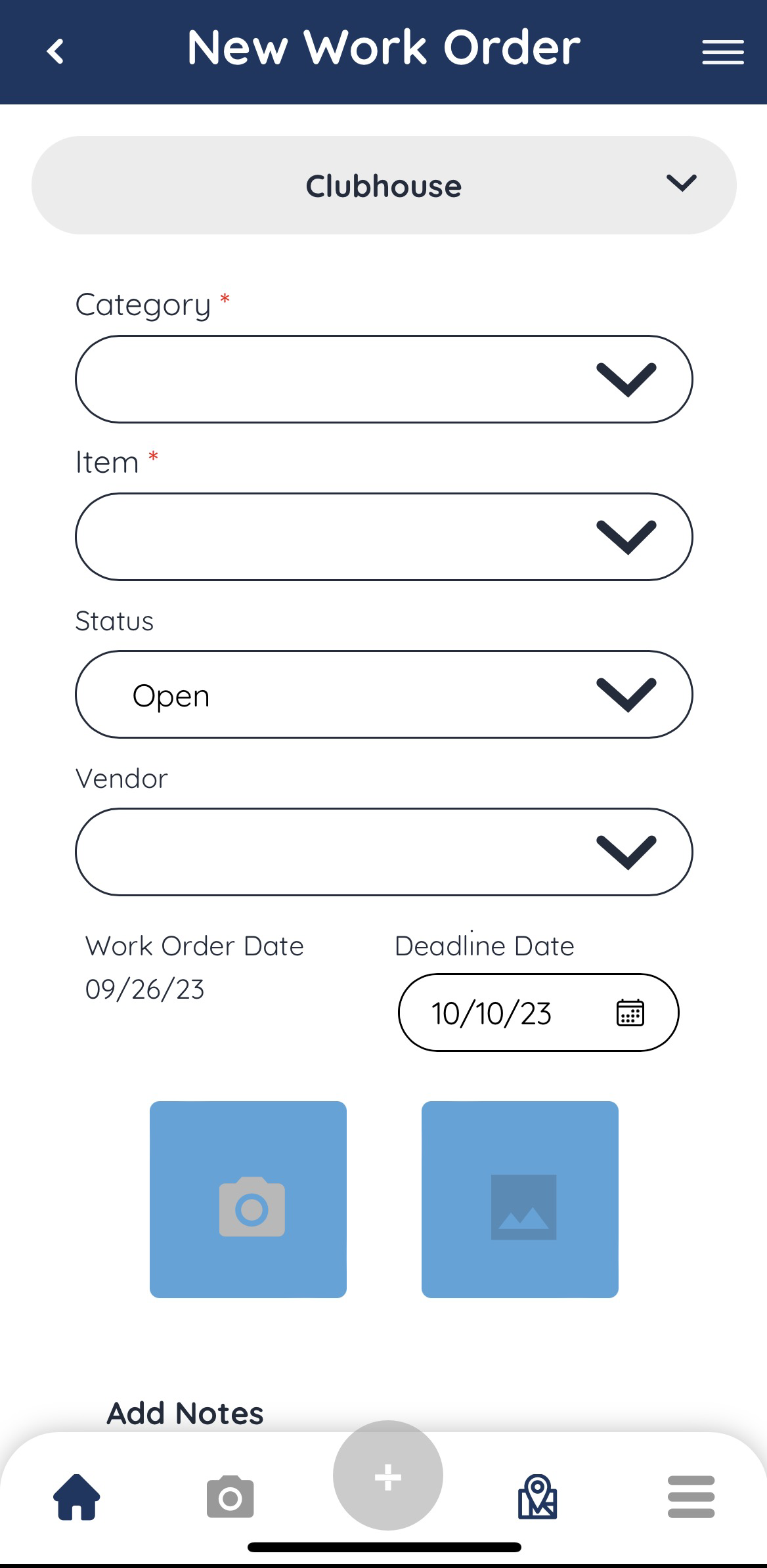The width and height of the screenshot is (767, 1568).
Task: Select the Home icon in bottom navigation
Action: (76, 1497)
